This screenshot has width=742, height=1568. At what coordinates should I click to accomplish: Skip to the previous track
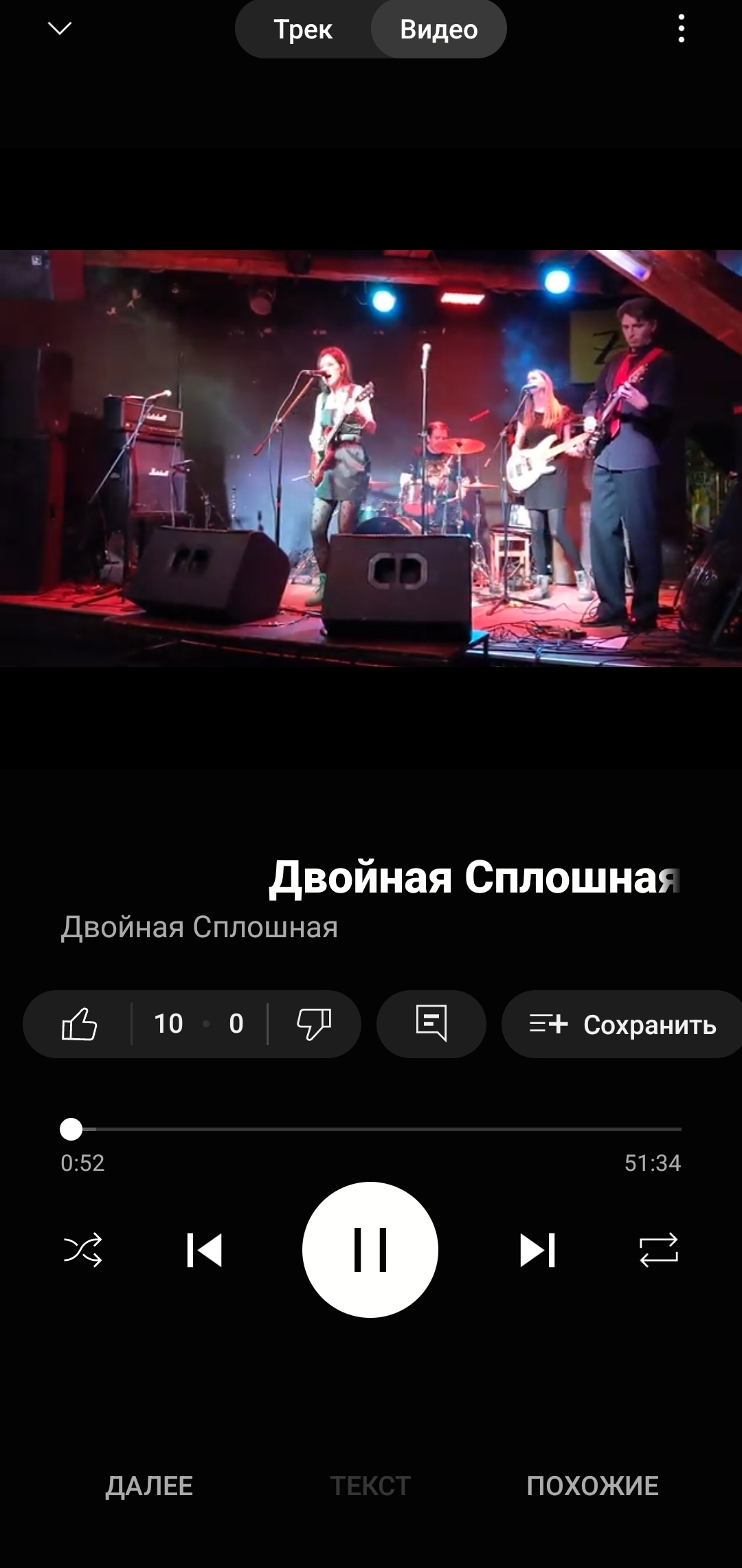point(205,1250)
